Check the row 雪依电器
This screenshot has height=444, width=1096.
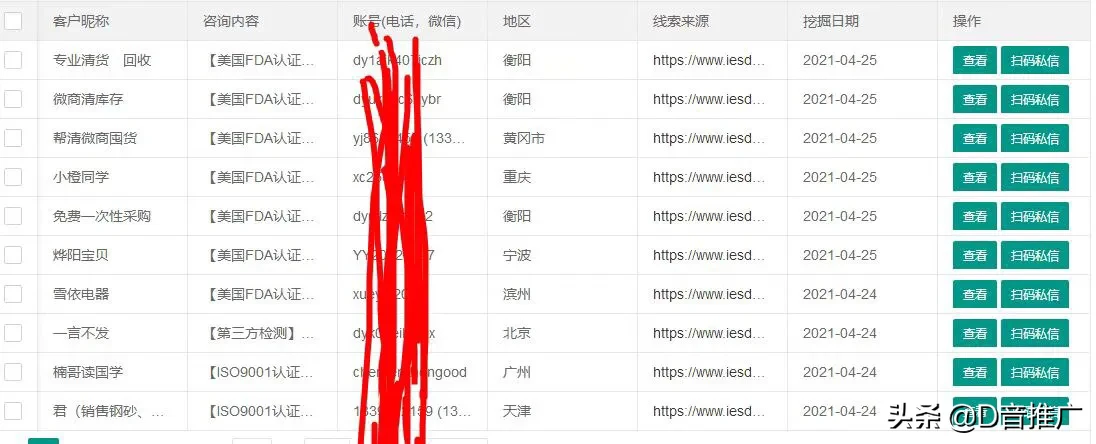coord(13,294)
